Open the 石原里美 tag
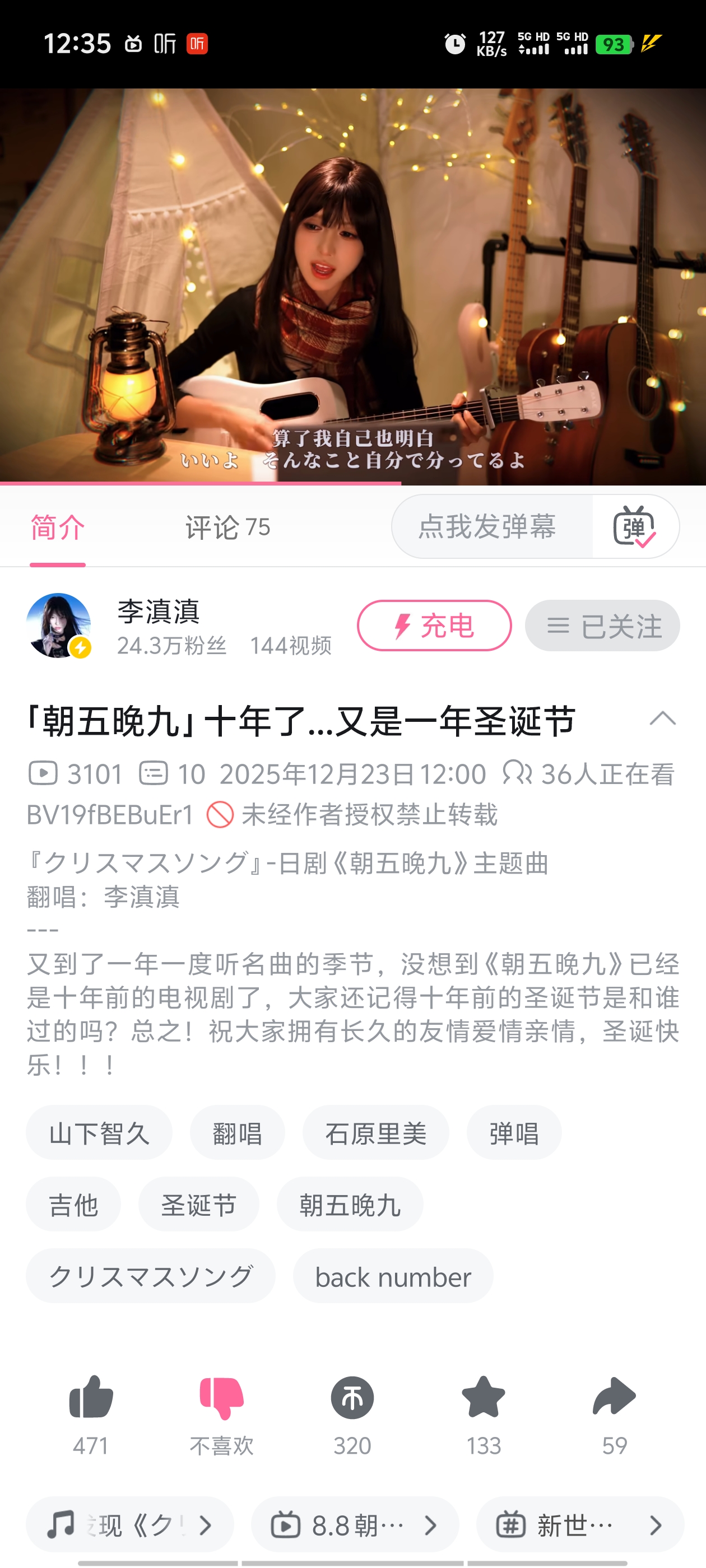Image resolution: width=706 pixels, height=1568 pixels. 375,1133
